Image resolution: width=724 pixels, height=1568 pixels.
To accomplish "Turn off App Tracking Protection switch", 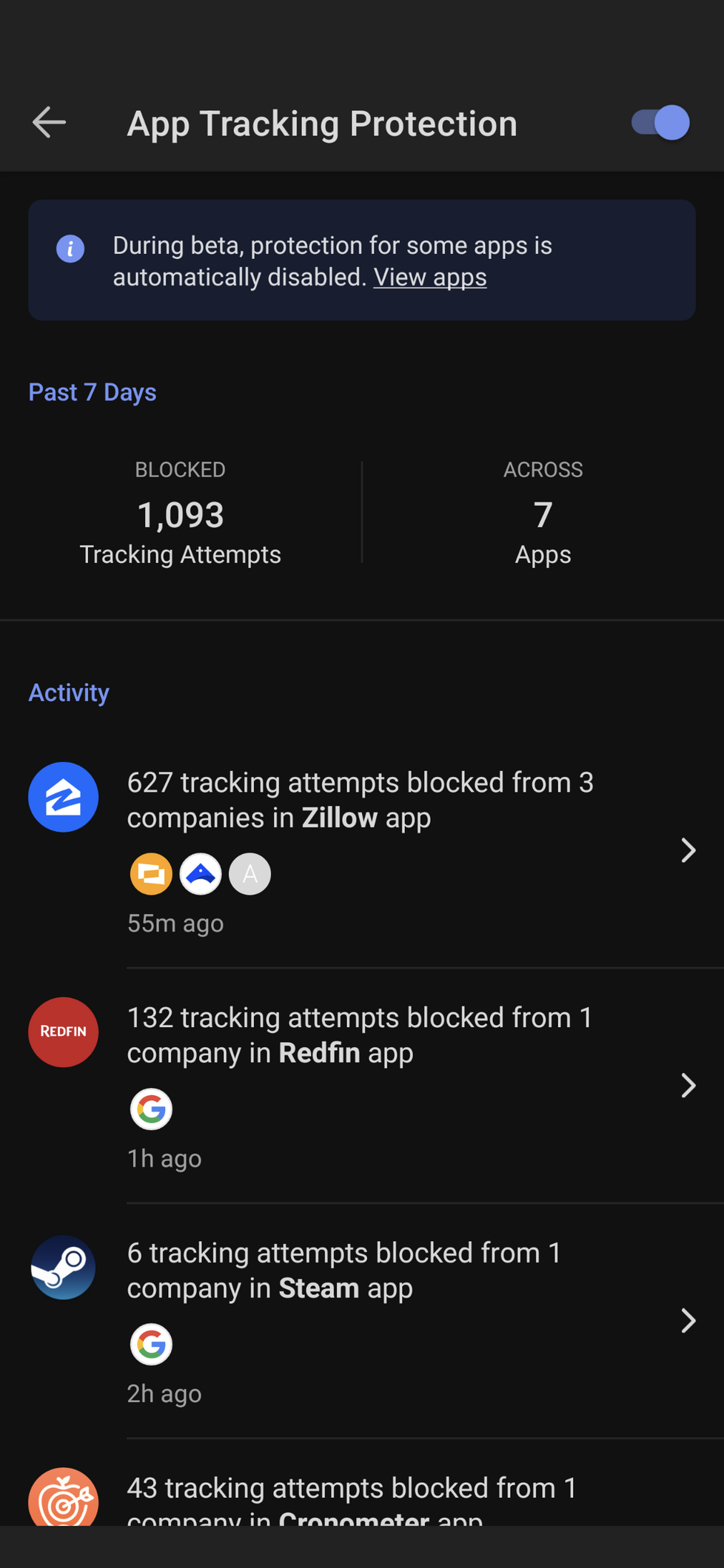I will [x=660, y=123].
